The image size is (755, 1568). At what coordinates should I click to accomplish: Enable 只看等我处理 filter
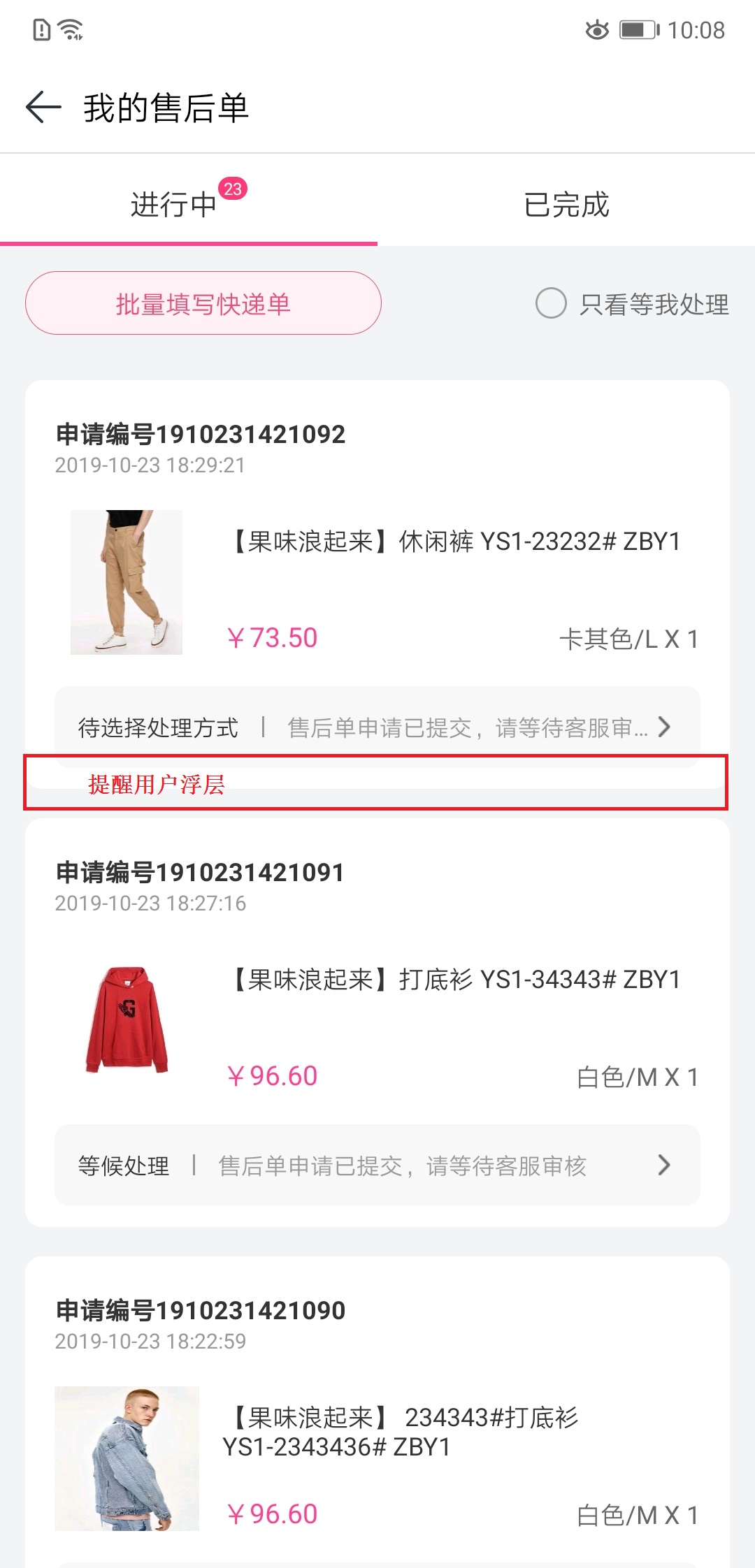point(632,304)
